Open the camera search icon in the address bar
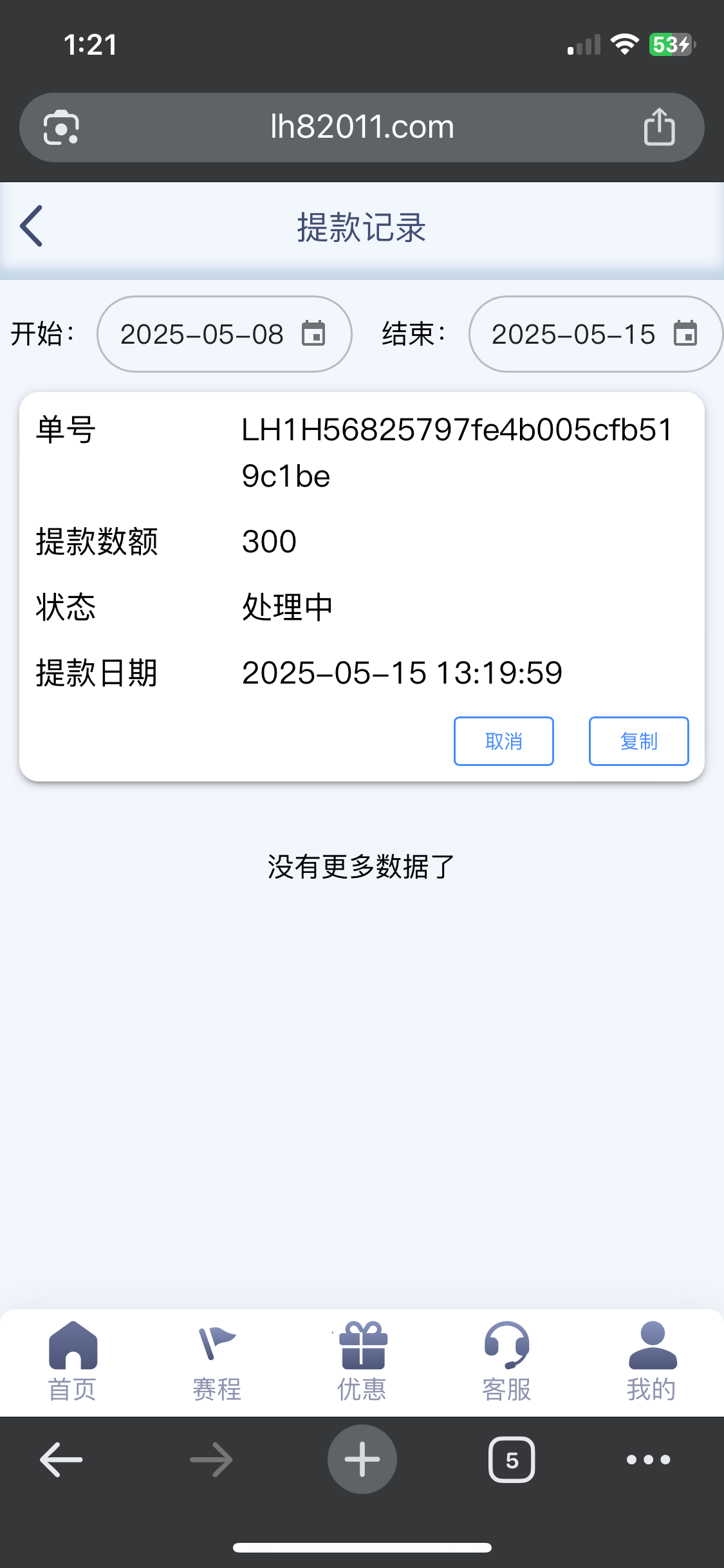This screenshot has height=1568, width=724. 61,127
